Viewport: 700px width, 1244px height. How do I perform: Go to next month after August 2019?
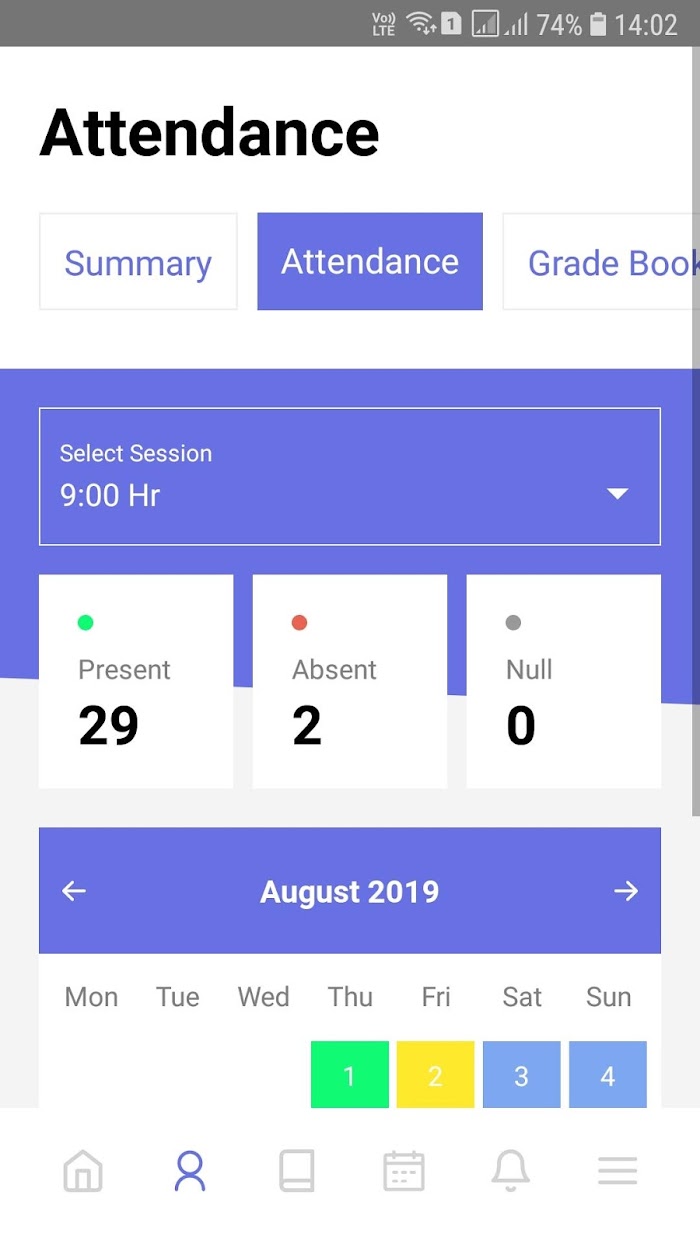coord(626,891)
